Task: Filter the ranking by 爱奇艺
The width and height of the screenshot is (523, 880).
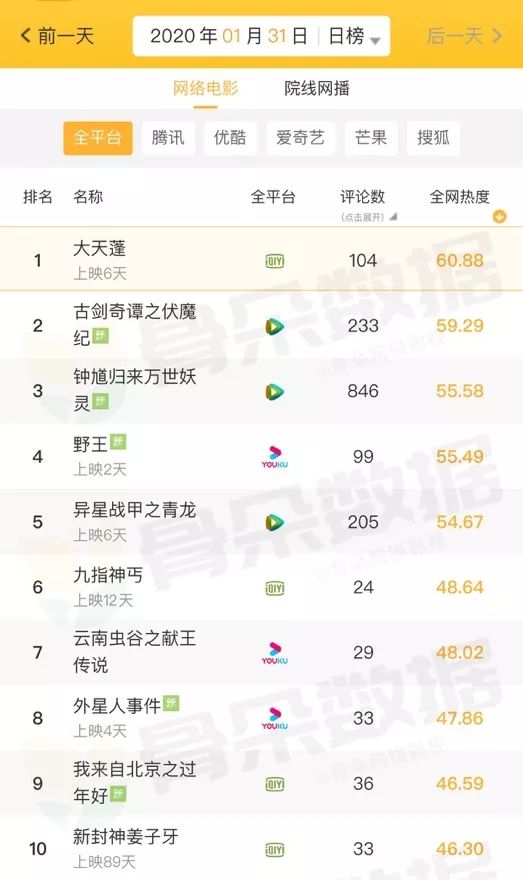Action: 300,138
